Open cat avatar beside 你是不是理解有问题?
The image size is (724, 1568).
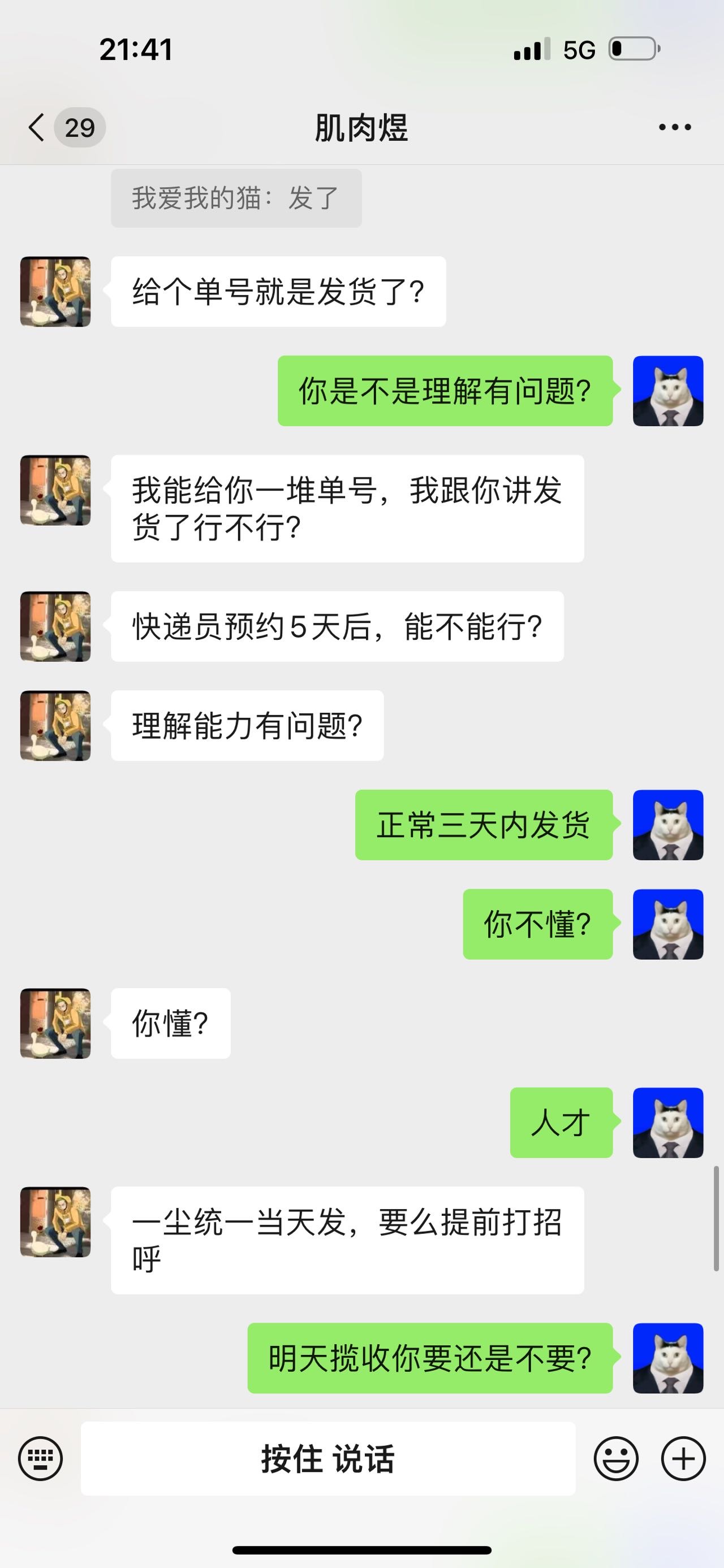(668, 391)
